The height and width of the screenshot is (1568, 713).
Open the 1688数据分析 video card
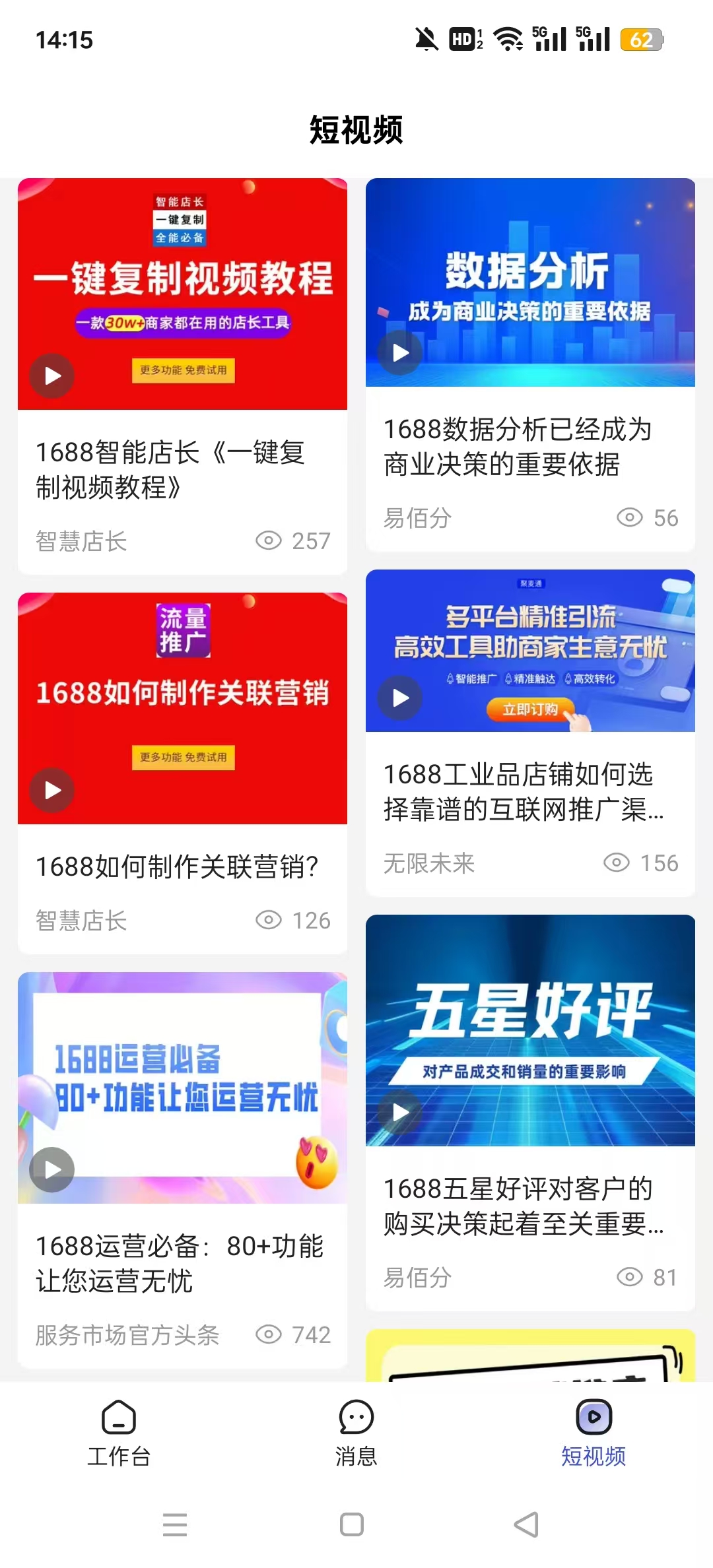click(530, 282)
